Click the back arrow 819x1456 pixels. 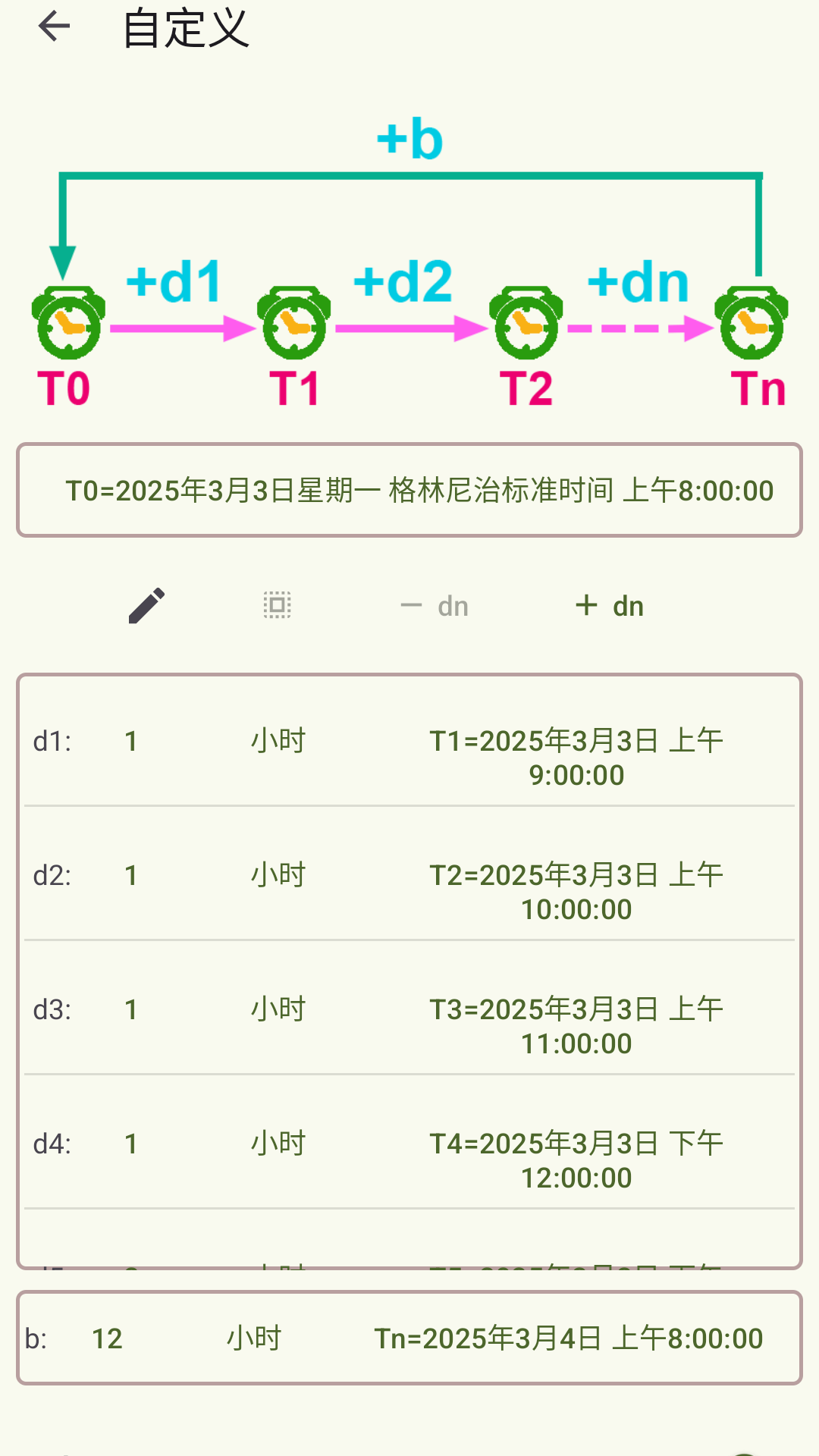tap(53, 28)
